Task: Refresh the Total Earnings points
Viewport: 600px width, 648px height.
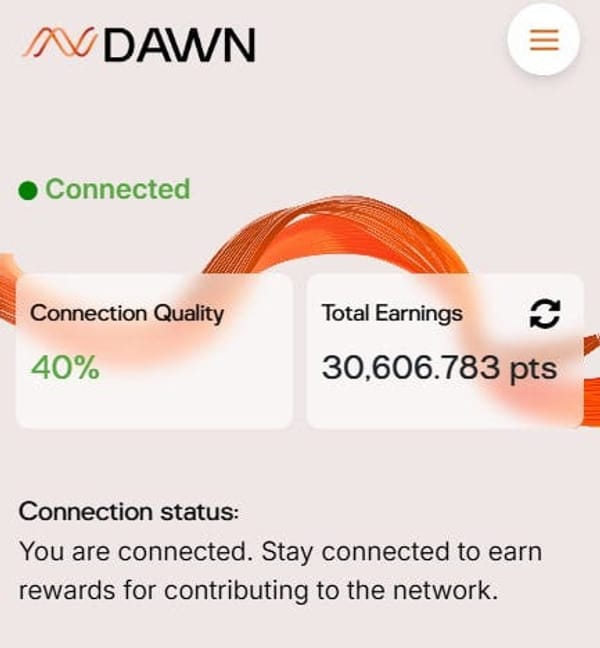Action: point(543,314)
